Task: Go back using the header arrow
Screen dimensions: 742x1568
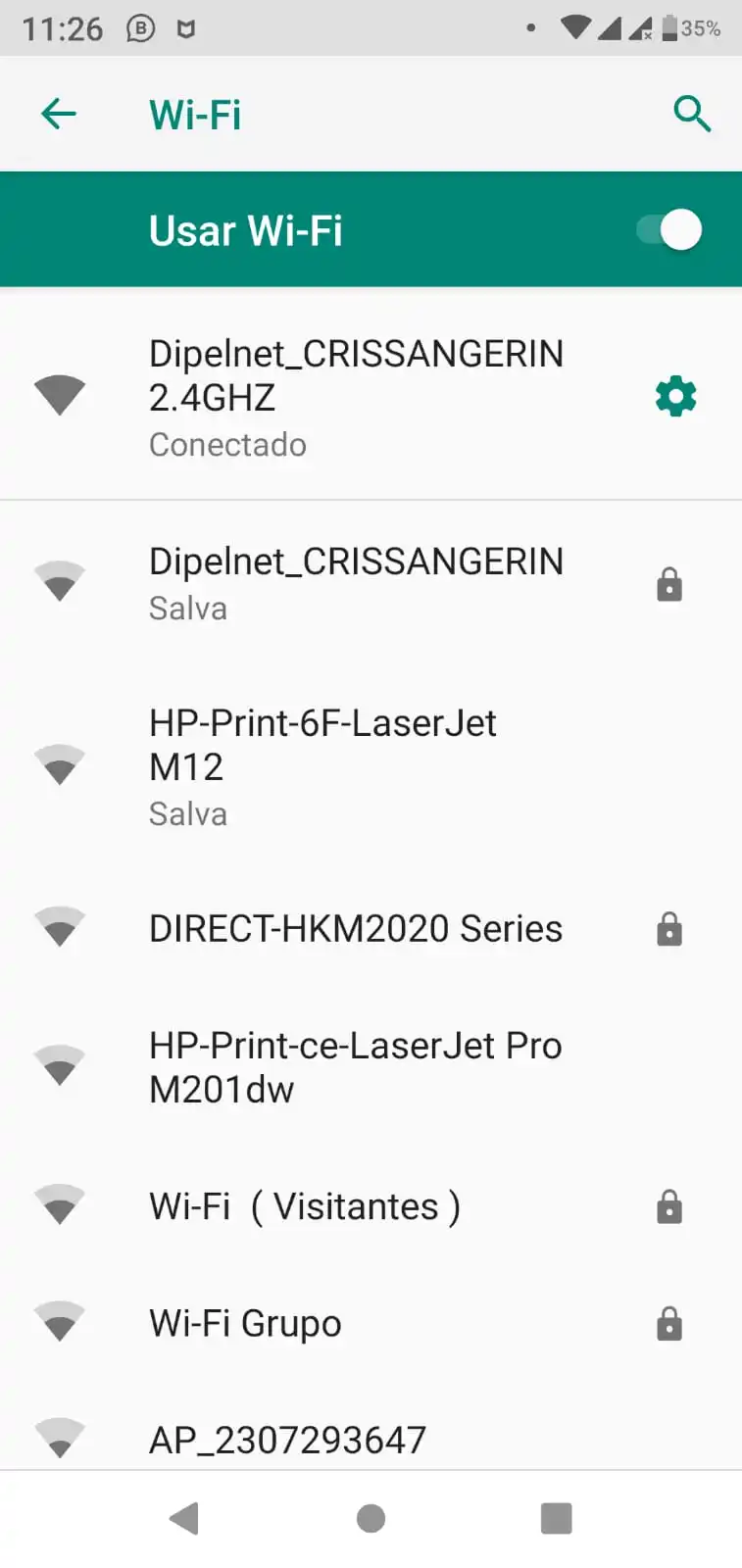Action: point(59,115)
